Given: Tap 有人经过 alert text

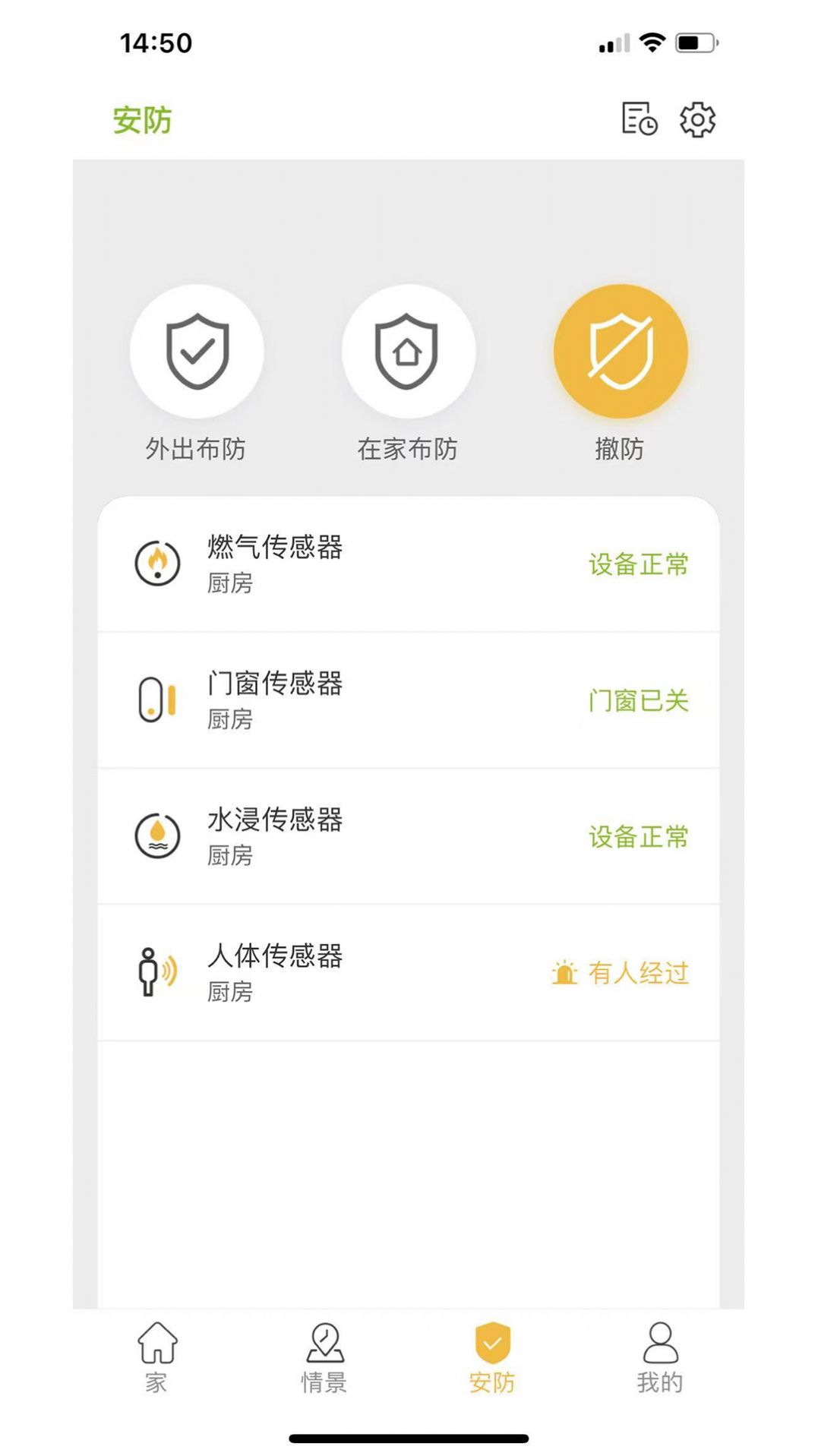Looking at the screenshot, I should pos(639,974).
